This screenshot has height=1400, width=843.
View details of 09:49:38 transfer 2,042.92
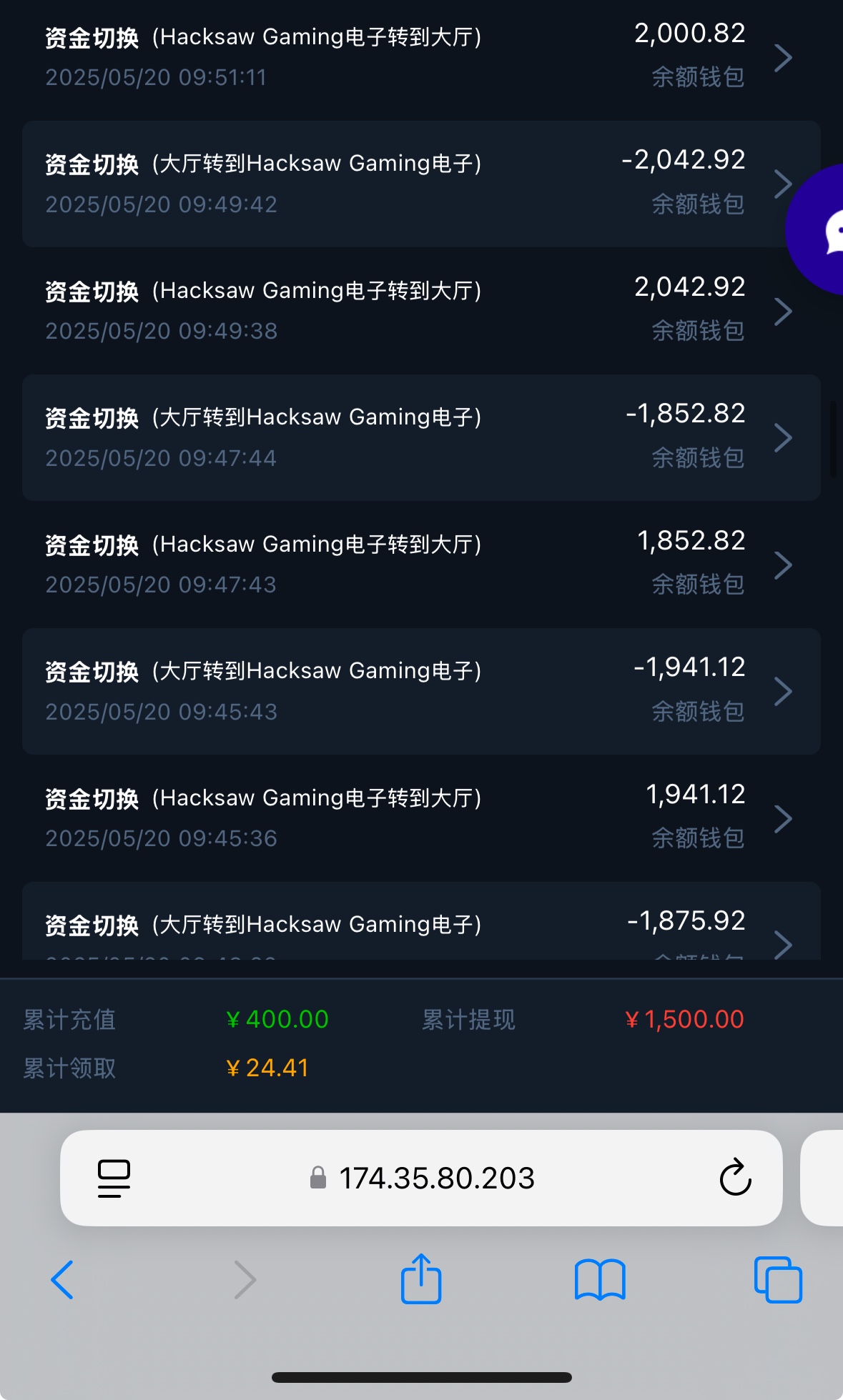421,311
